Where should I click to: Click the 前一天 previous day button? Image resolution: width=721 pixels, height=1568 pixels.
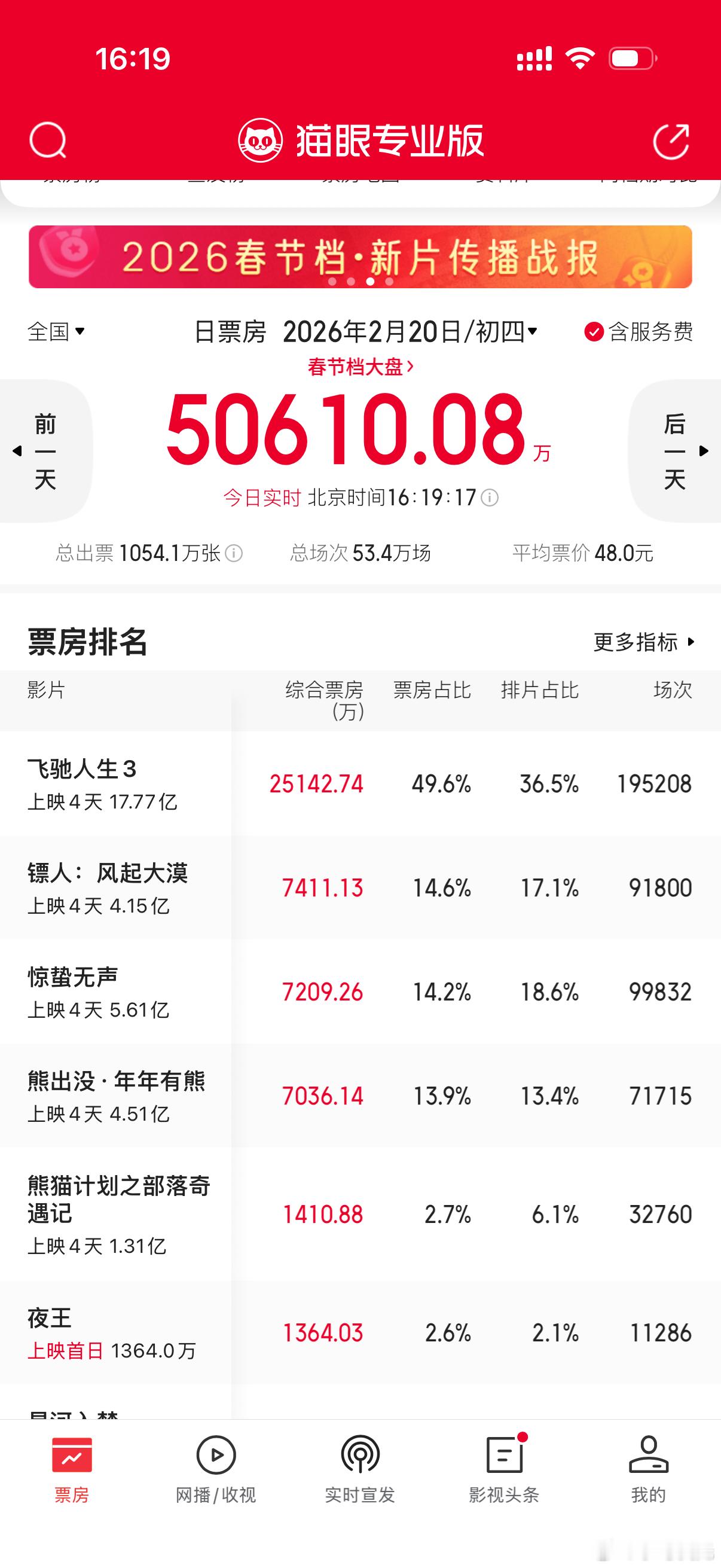(45, 450)
